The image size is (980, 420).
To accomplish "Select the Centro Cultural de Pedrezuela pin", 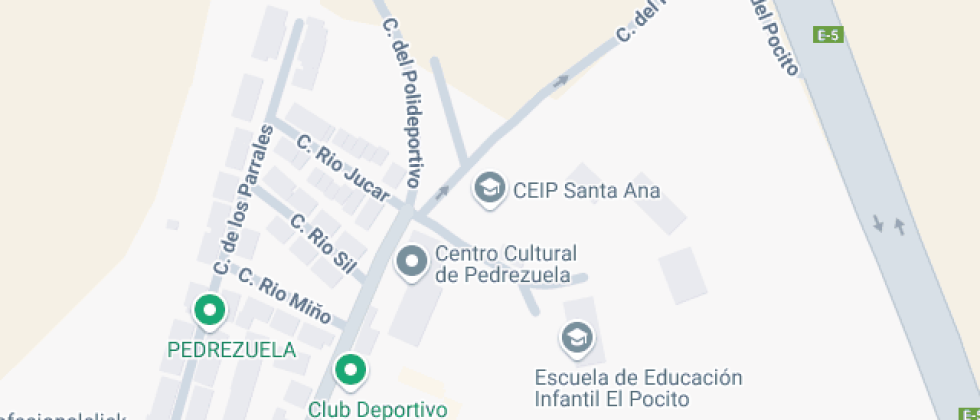I will [412, 263].
